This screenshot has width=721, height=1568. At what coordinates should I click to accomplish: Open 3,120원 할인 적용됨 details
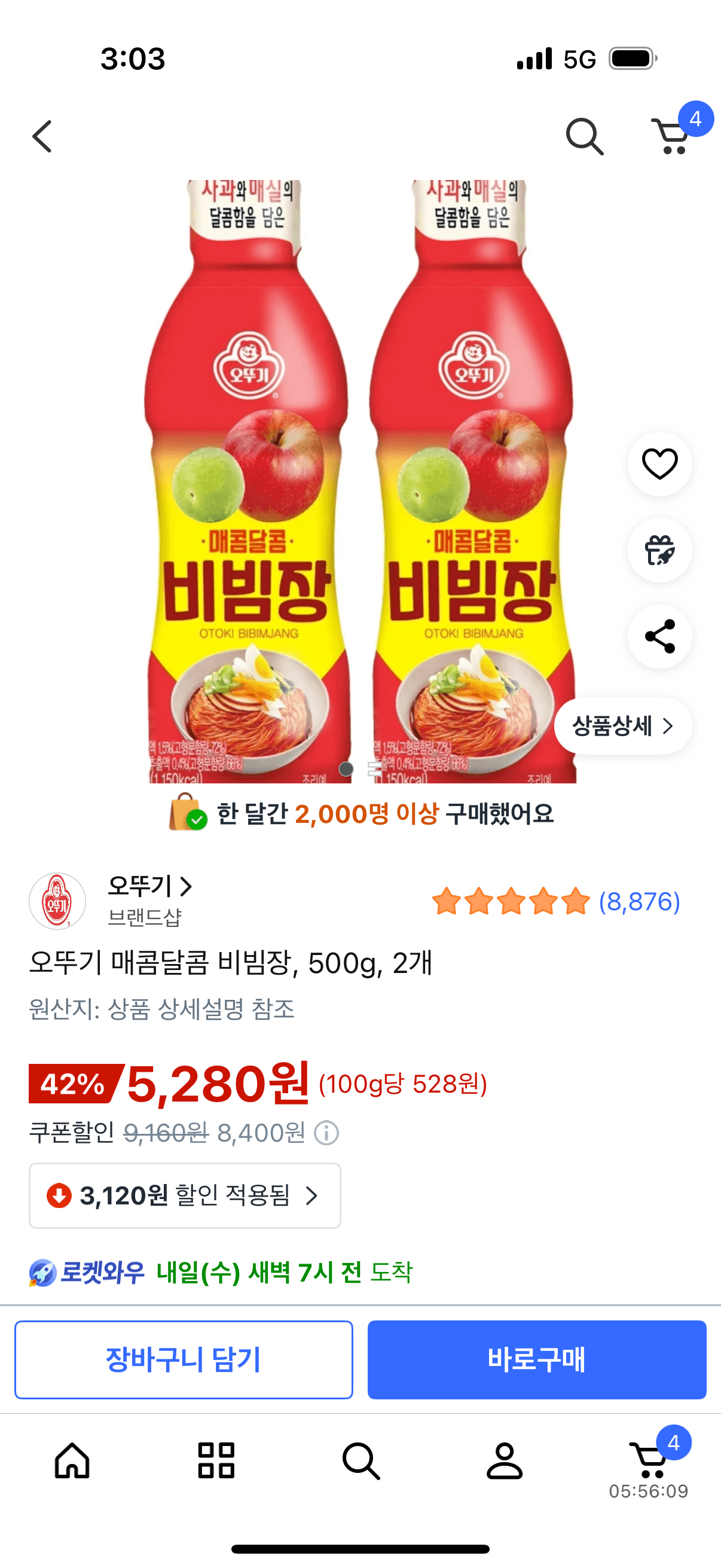coord(184,1195)
